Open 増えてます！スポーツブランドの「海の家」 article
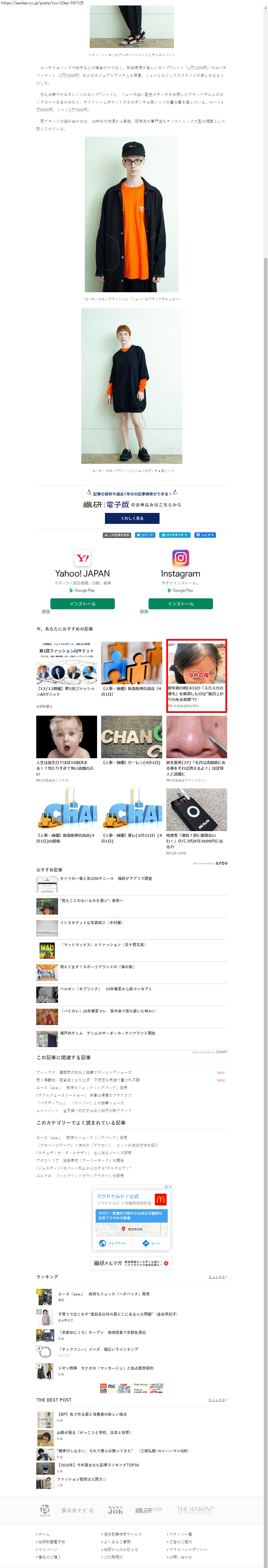268x1568 pixels. pos(97,967)
